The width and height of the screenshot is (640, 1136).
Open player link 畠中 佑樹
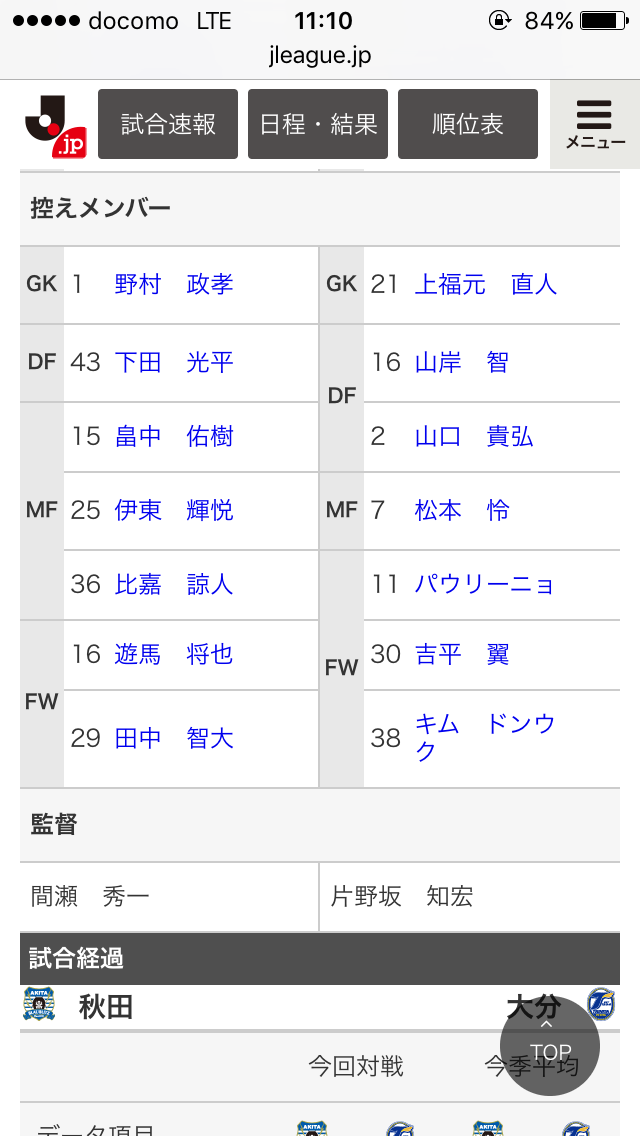click(x=174, y=436)
